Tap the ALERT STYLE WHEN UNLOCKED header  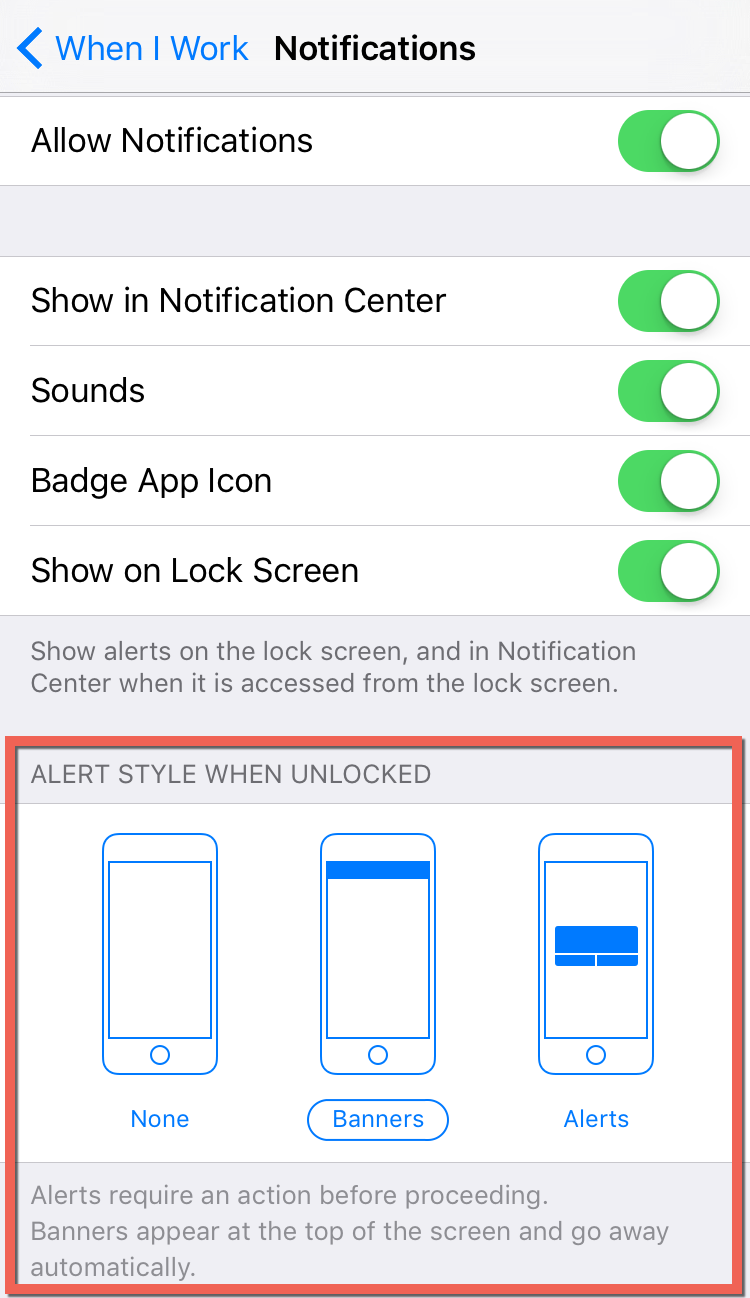(230, 774)
